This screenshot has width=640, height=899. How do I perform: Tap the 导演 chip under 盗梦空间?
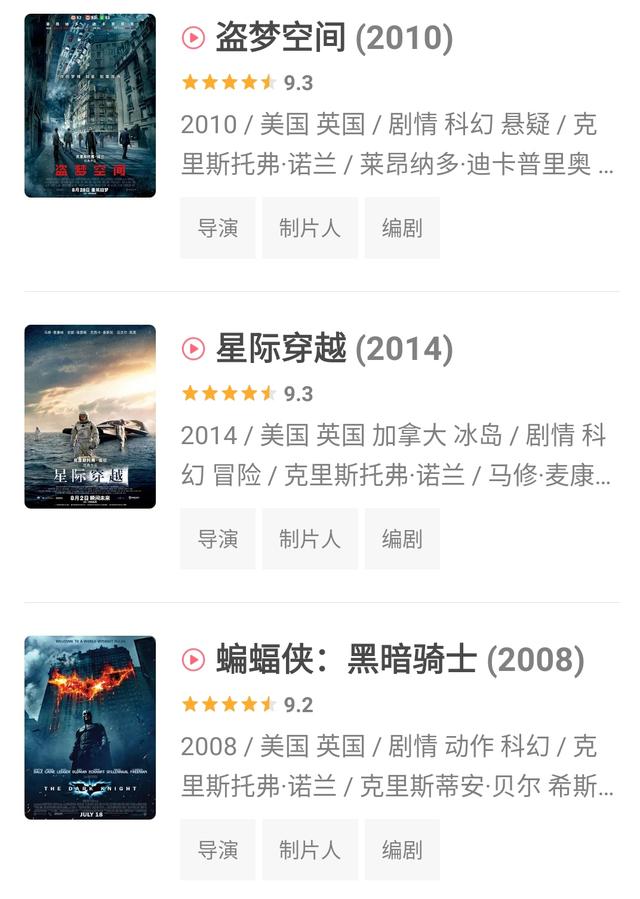coord(218,228)
